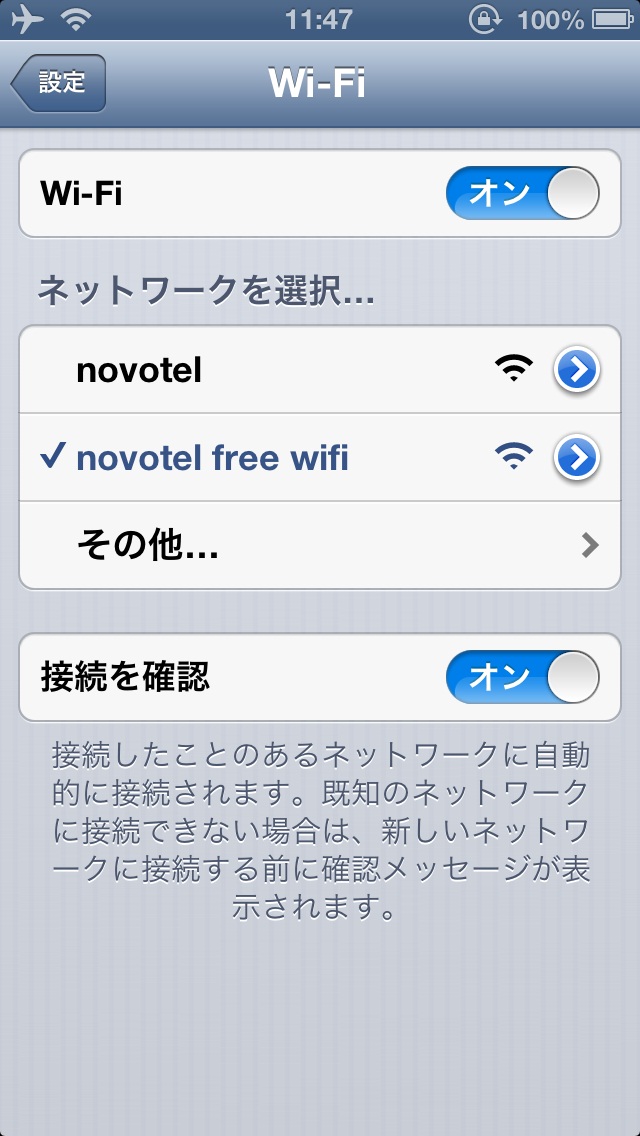Turn off the Wi-Fi switch
This screenshot has height=1136, width=640.
point(522,193)
